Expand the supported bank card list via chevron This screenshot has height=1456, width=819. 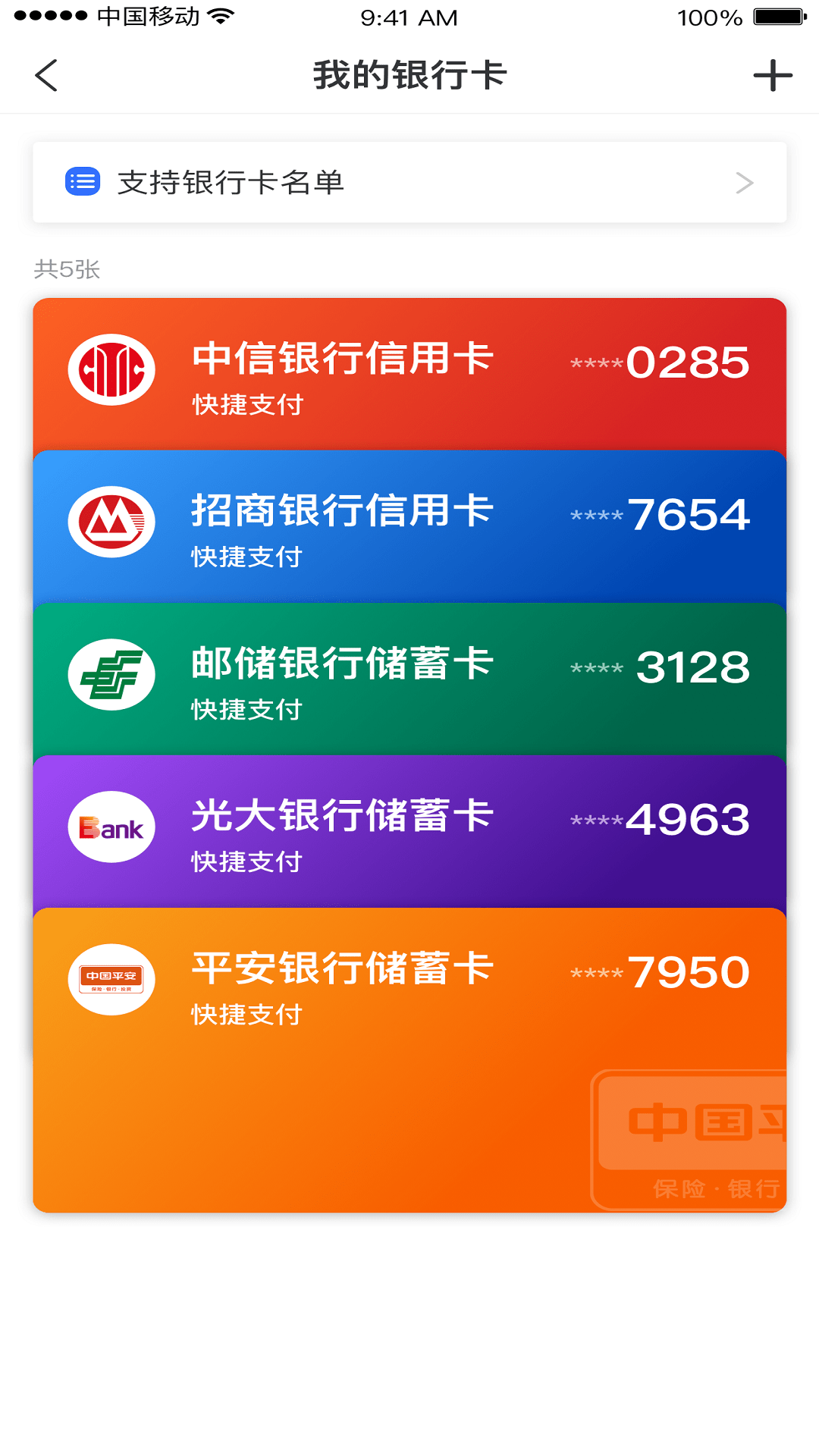click(747, 182)
